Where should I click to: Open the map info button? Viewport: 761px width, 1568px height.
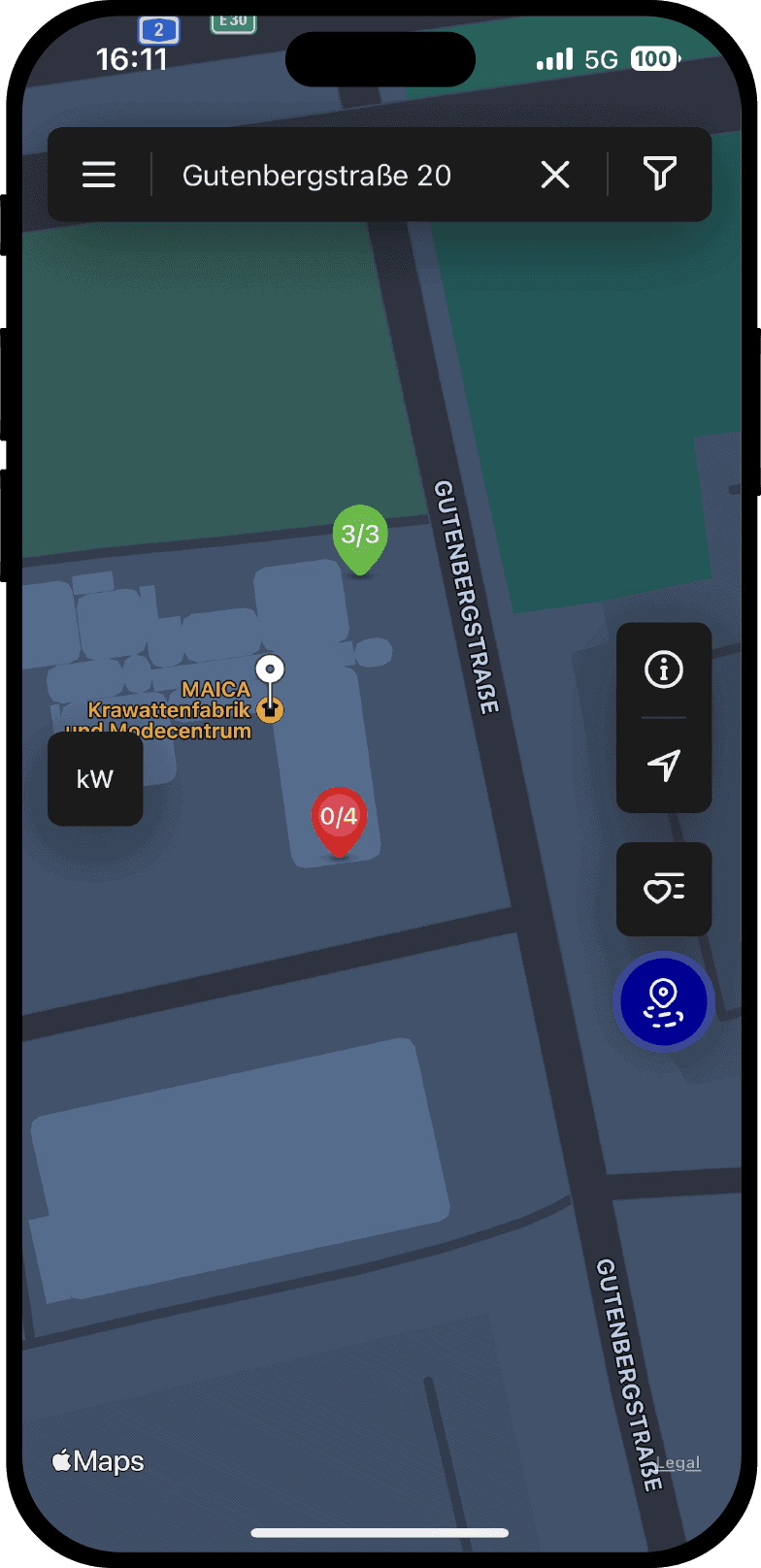point(664,670)
